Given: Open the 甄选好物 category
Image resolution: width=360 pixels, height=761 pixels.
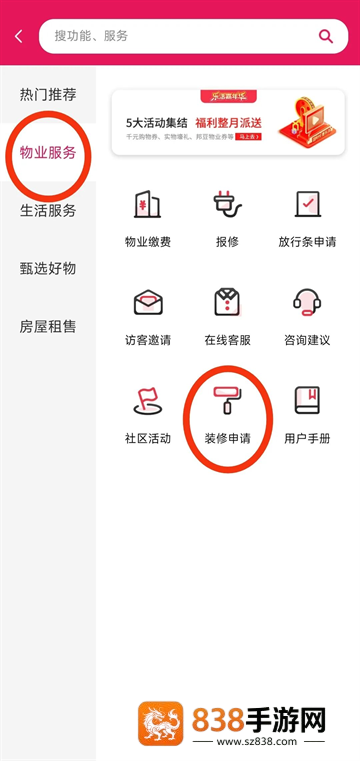Looking at the screenshot, I should [x=48, y=268].
